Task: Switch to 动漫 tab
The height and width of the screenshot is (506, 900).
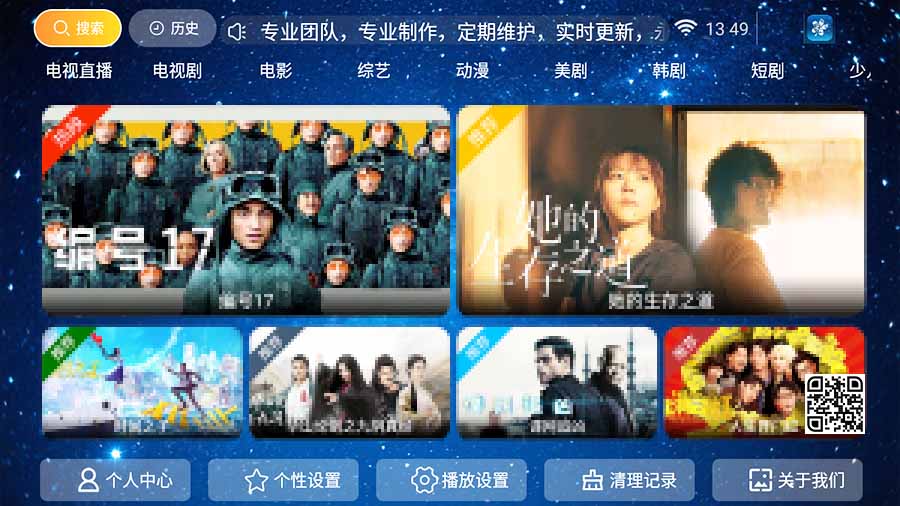Action: 472,71
